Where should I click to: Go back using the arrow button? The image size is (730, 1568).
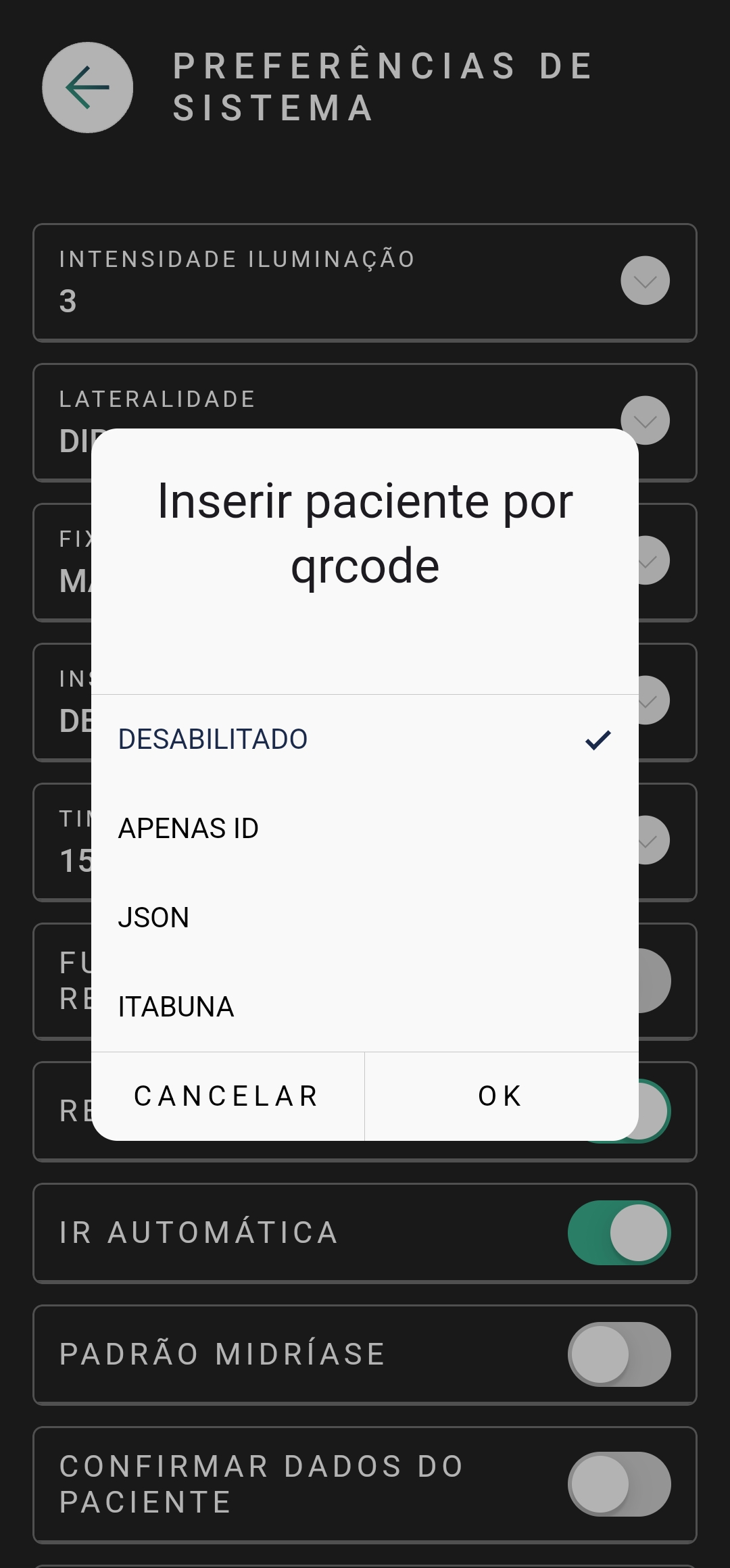(88, 88)
